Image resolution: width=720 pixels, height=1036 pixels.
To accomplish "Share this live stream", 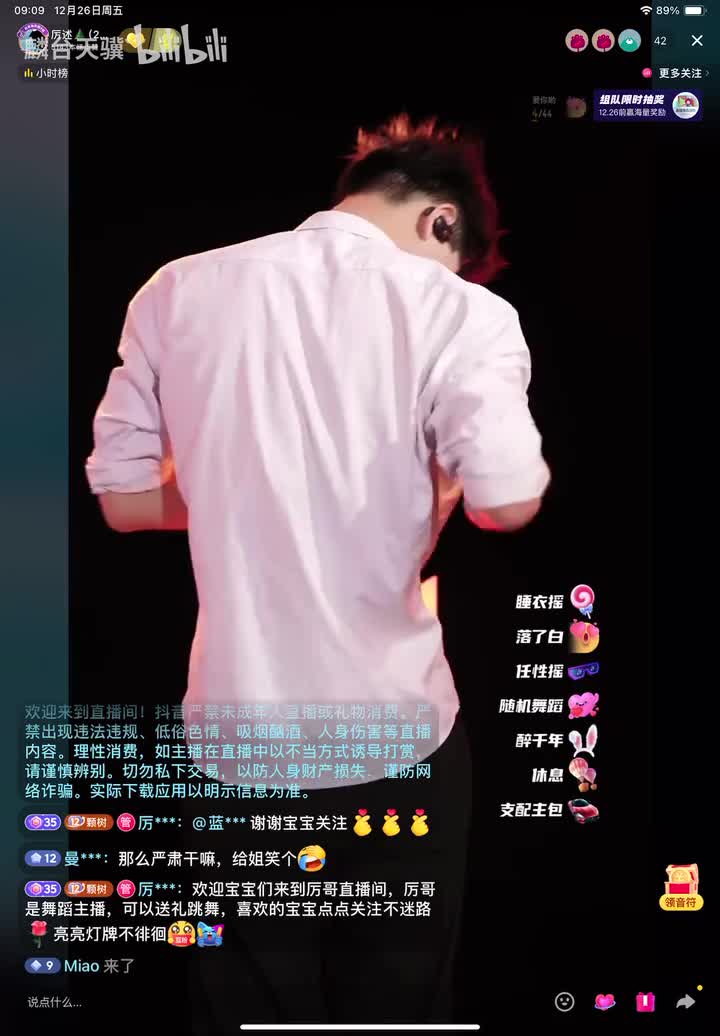I will coord(686,1001).
